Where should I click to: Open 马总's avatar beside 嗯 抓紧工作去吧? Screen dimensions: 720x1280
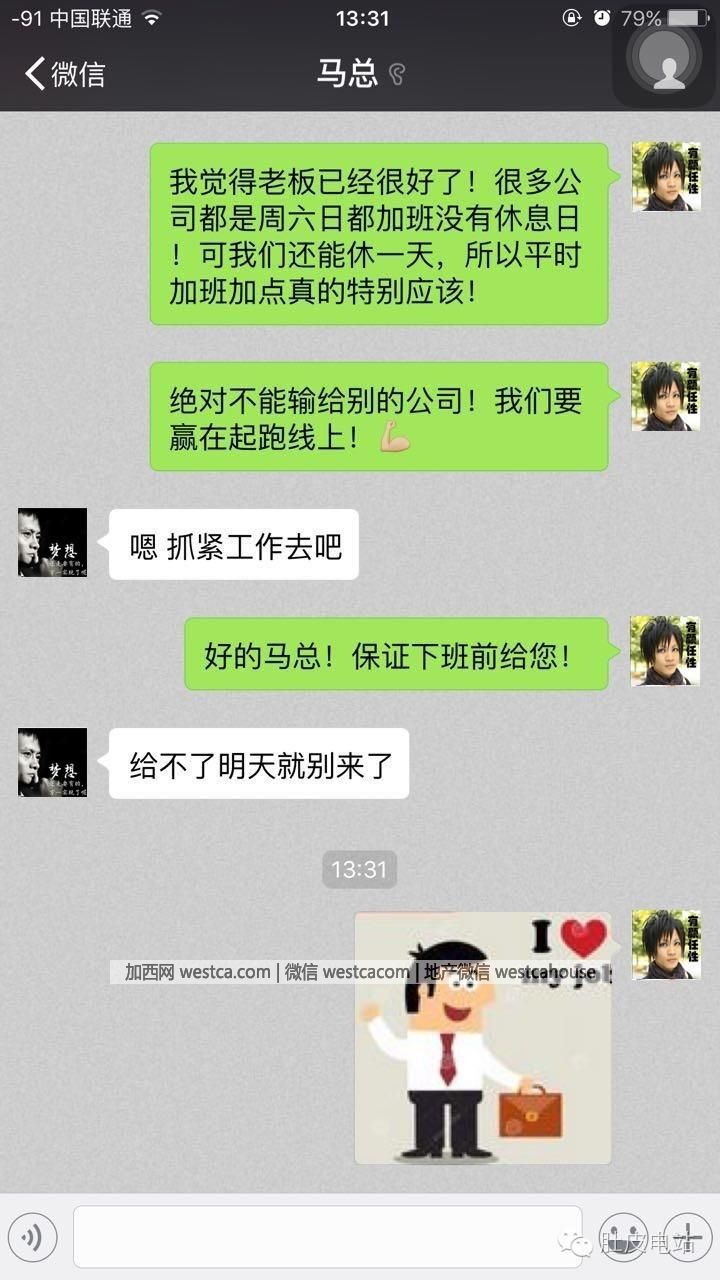53,543
